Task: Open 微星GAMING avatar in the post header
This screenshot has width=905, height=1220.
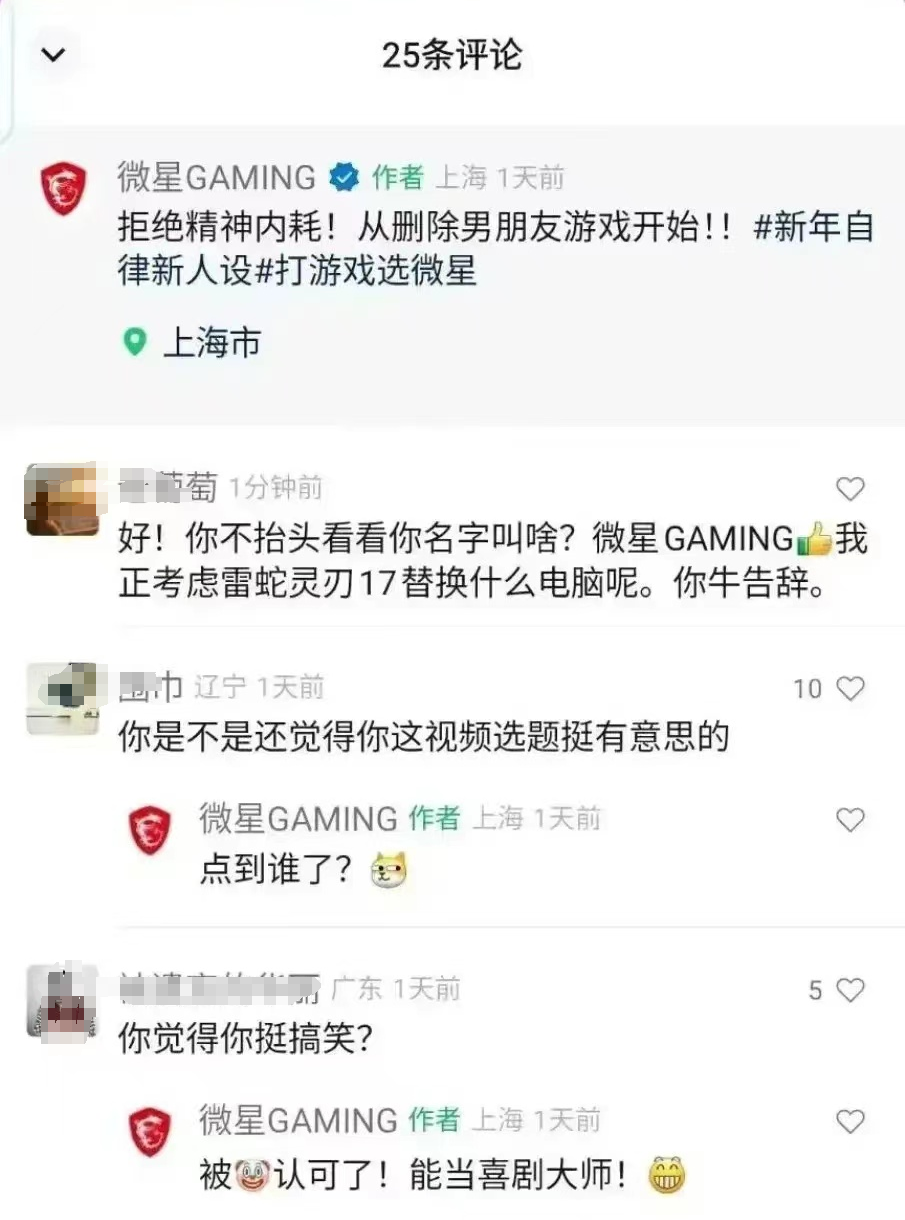Action: tap(63, 189)
